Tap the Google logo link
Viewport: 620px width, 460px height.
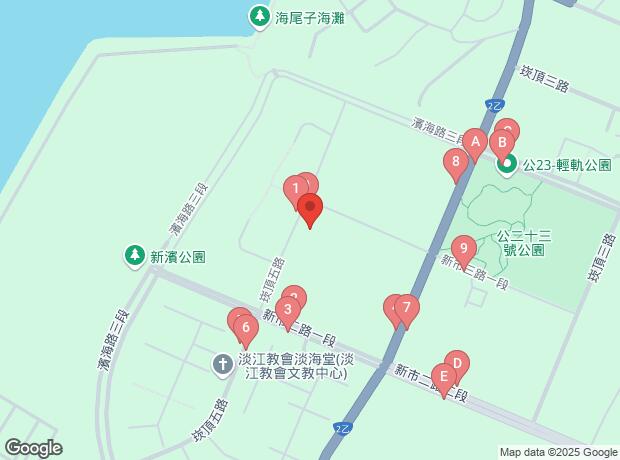(31, 449)
